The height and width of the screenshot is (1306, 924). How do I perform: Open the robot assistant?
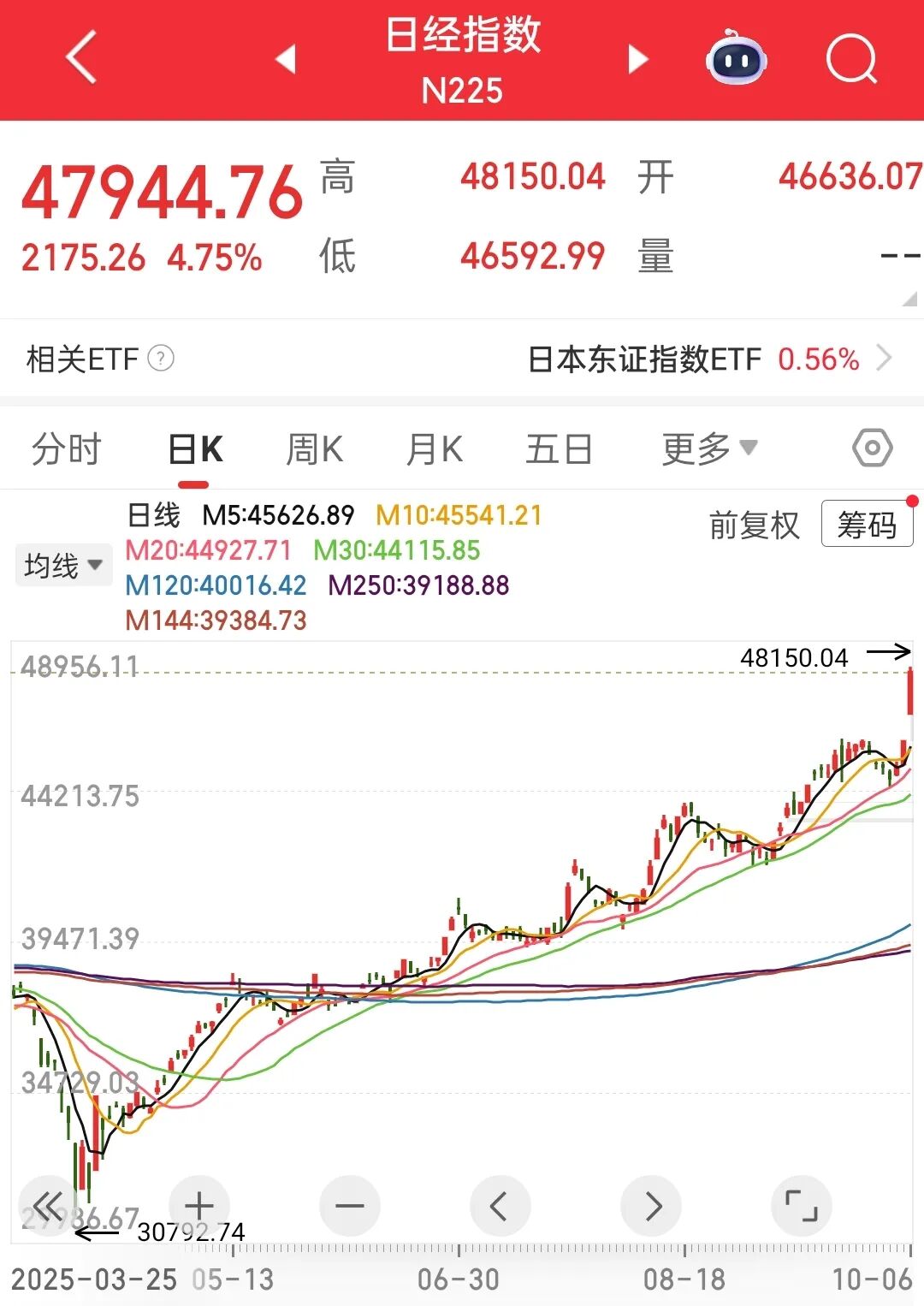[736, 58]
